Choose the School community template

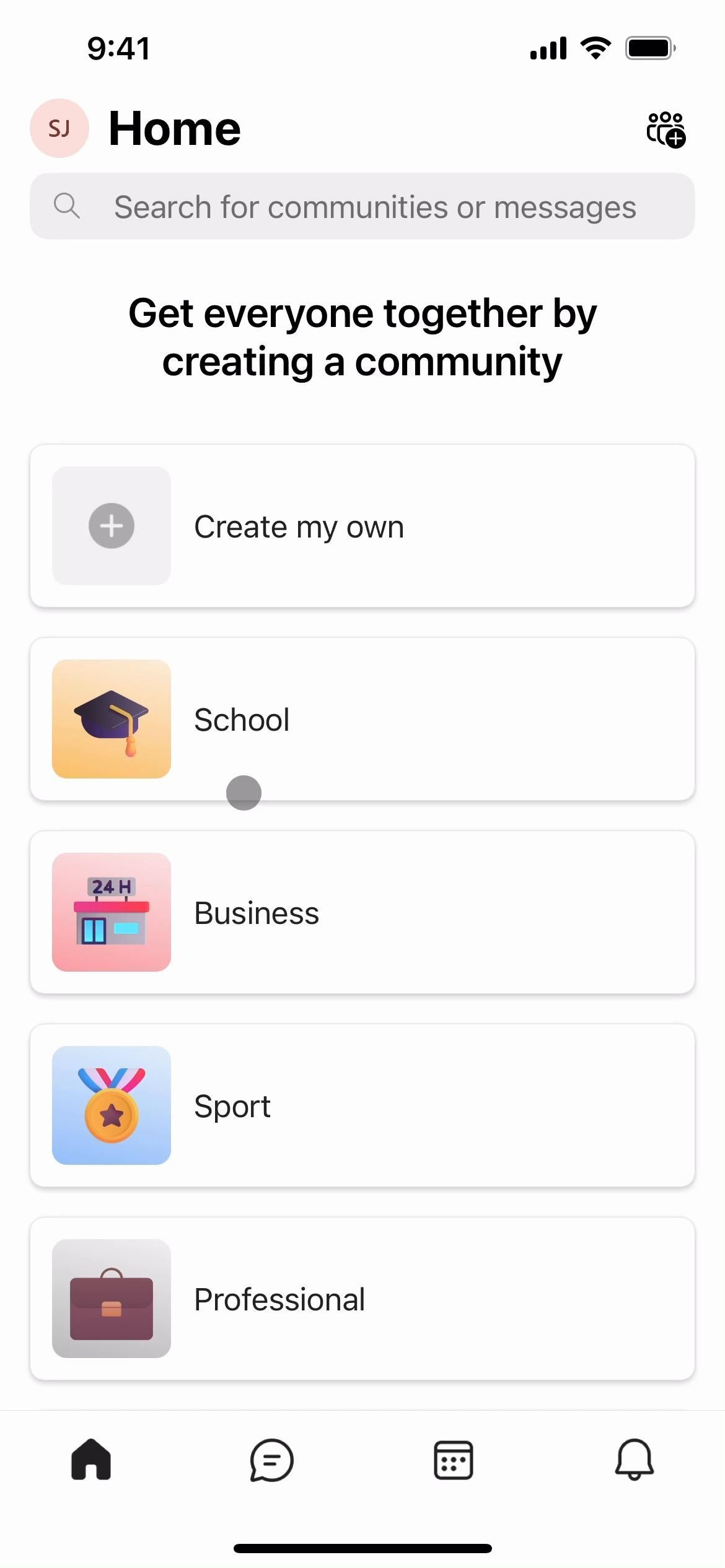pos(362,719)
